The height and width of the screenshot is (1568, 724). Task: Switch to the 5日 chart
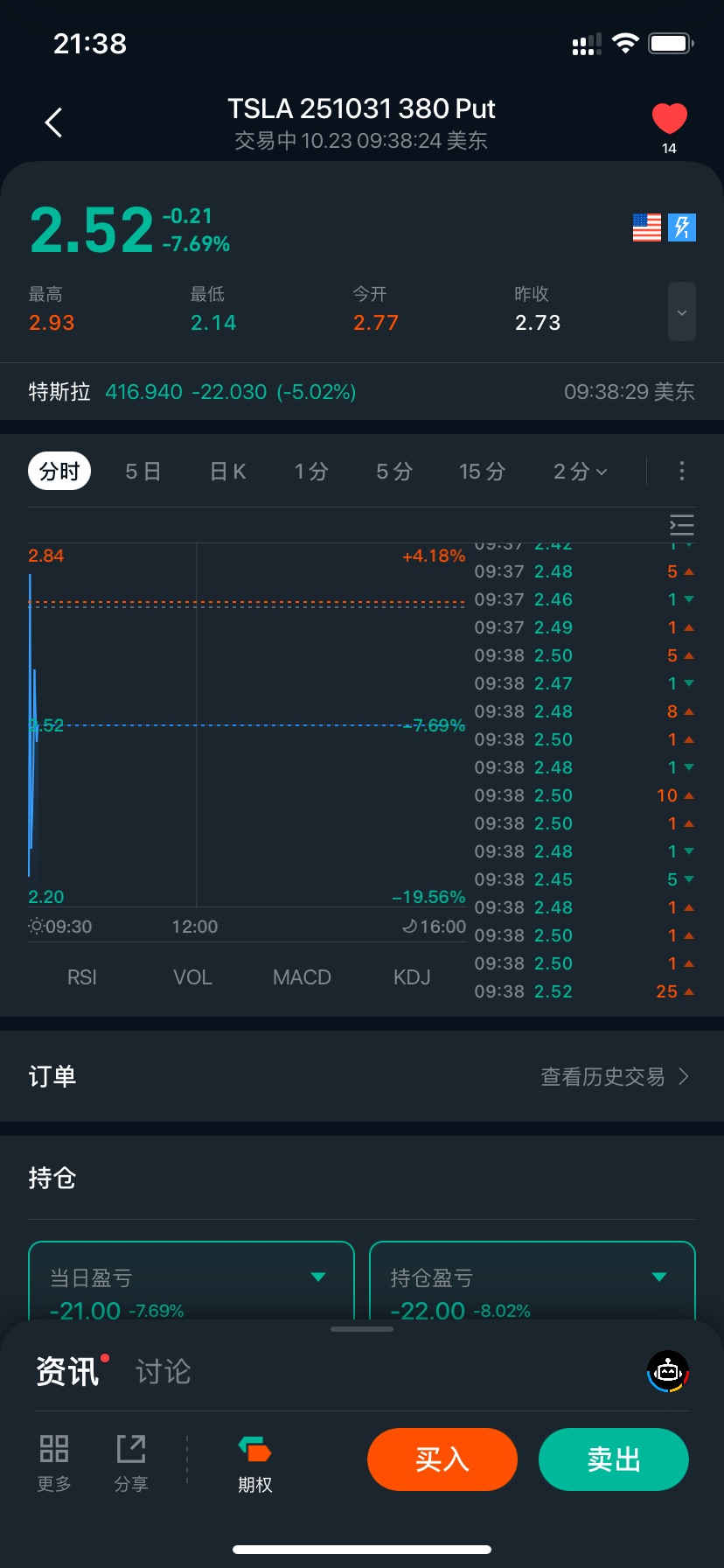(x=143, y=472)
